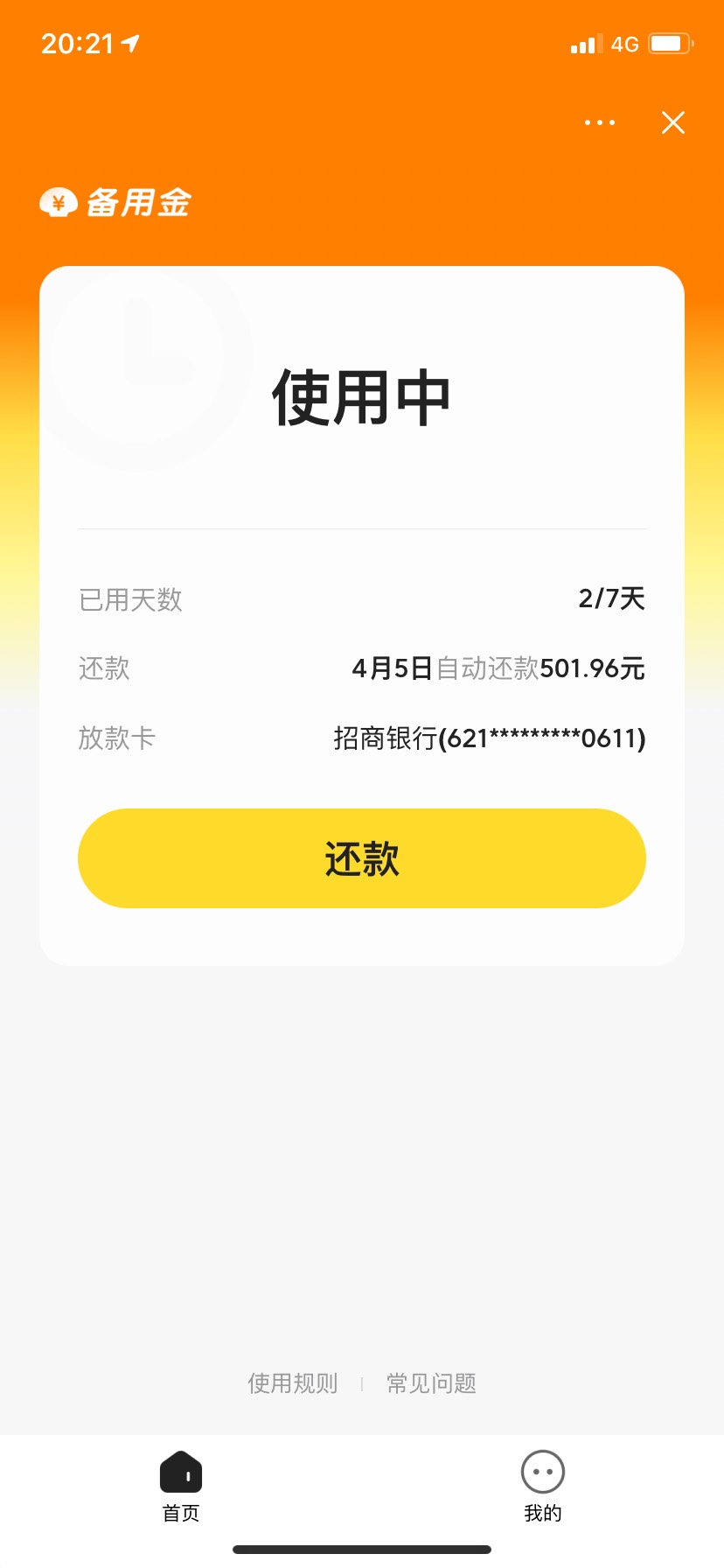Switch to the 我的 tab

click(x=543, y=1487)
